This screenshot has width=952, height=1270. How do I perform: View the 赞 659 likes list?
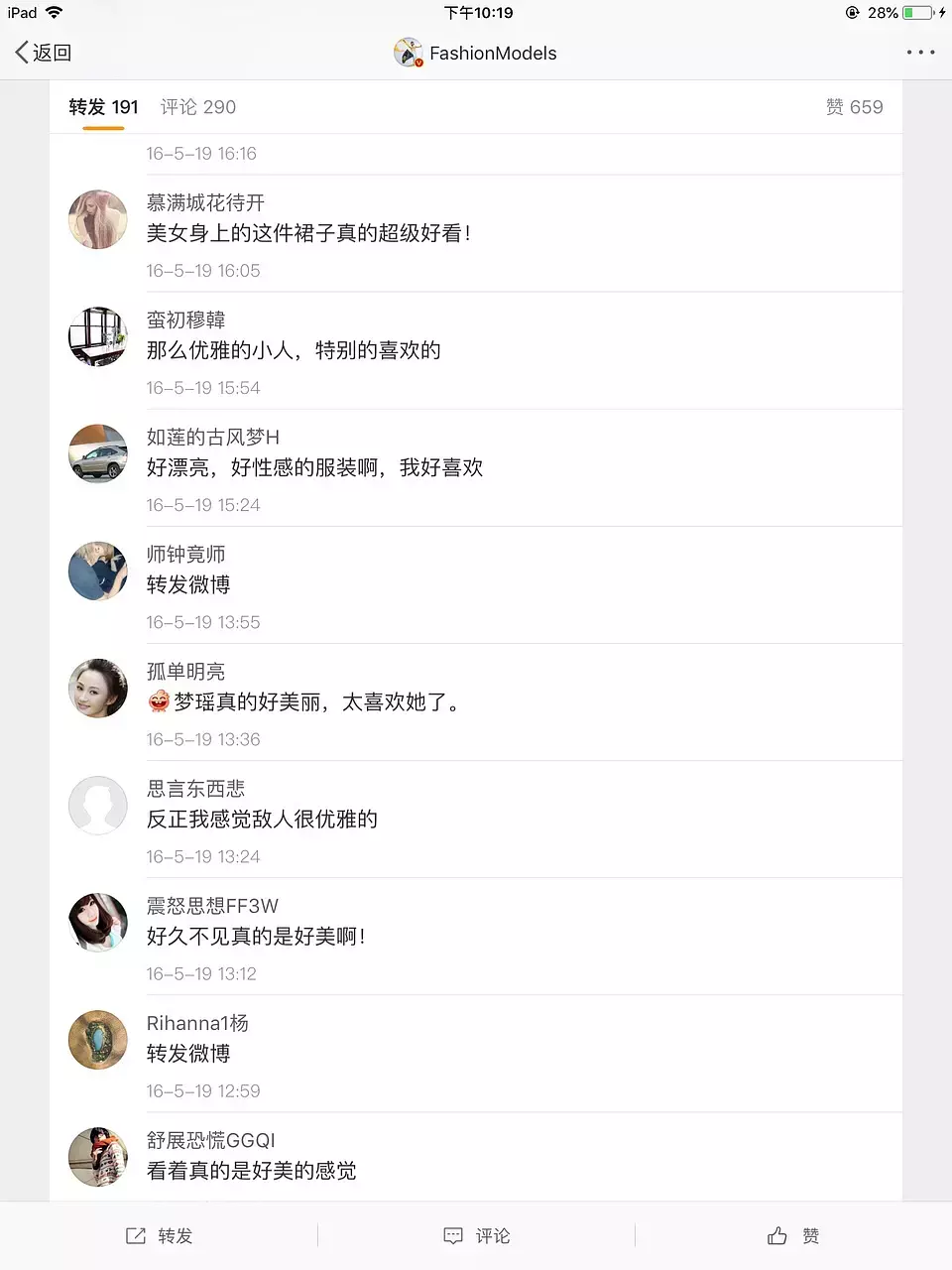[x=854, y=107]
